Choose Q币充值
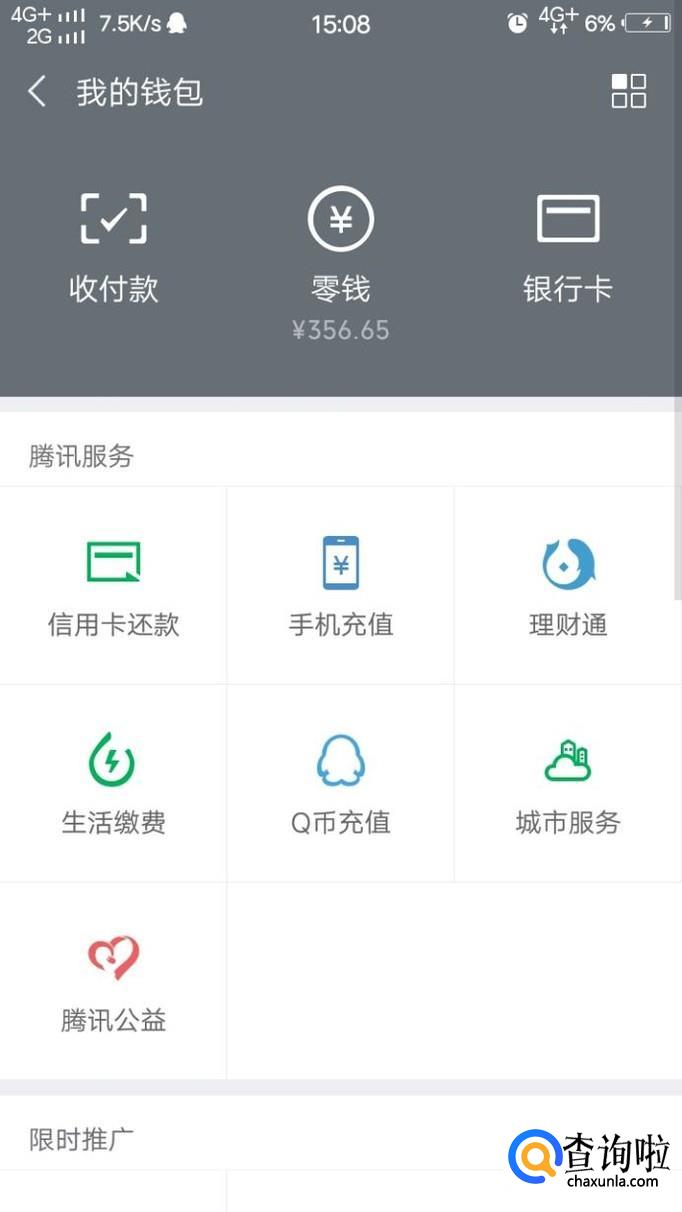 (340, 784)
